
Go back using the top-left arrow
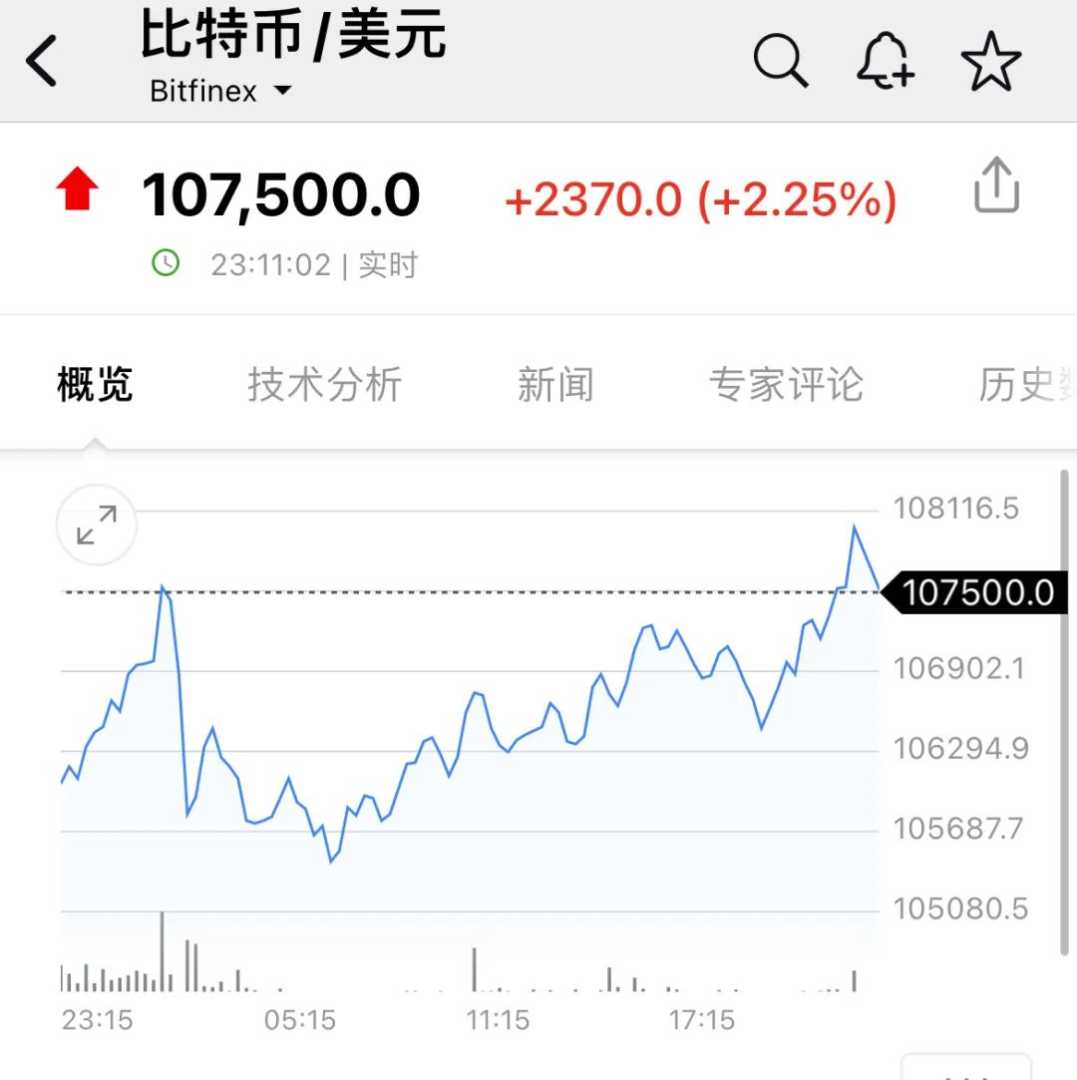[42, 62]
